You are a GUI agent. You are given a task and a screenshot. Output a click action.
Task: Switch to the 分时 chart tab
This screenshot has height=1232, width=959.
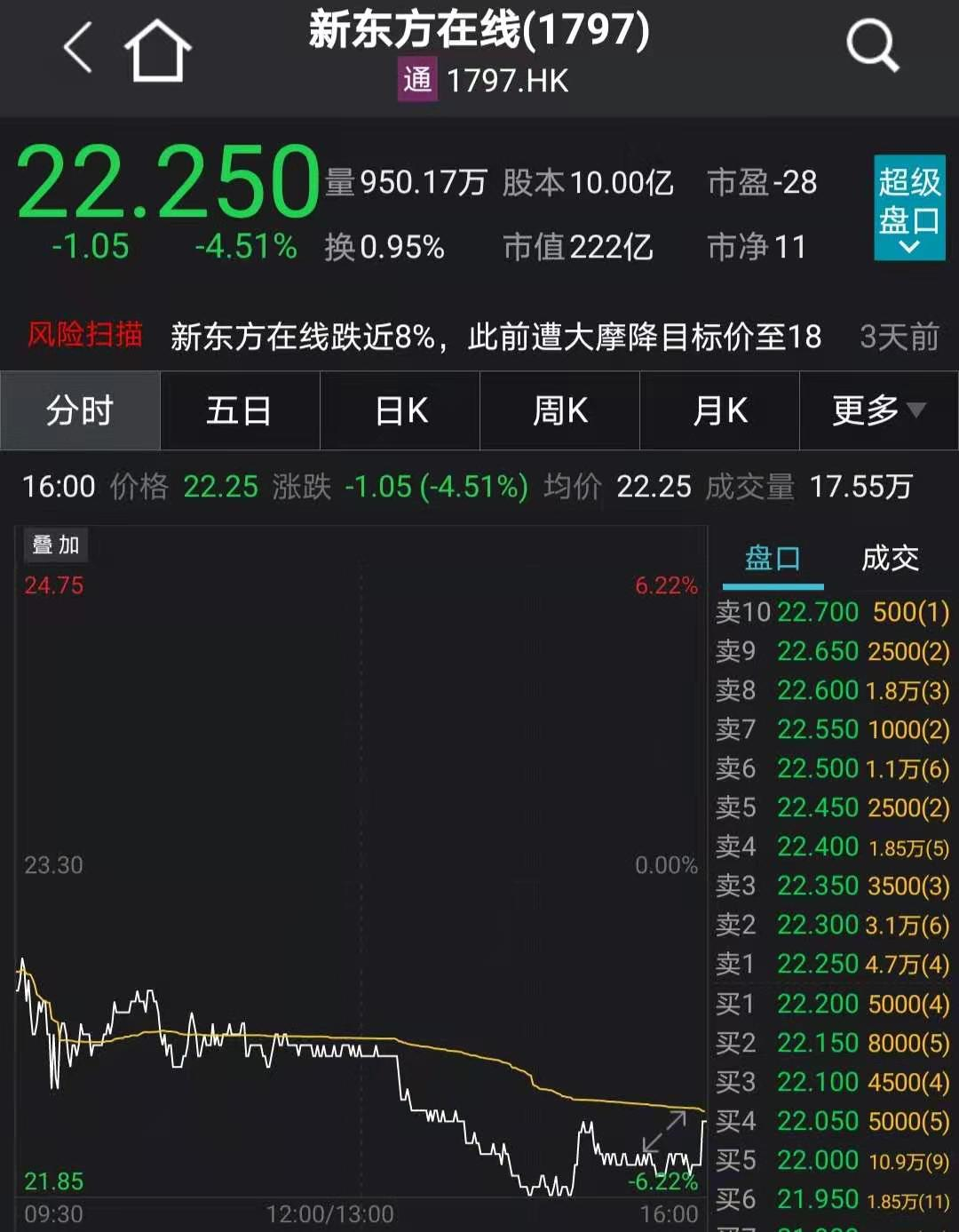(x=80, y=410)
